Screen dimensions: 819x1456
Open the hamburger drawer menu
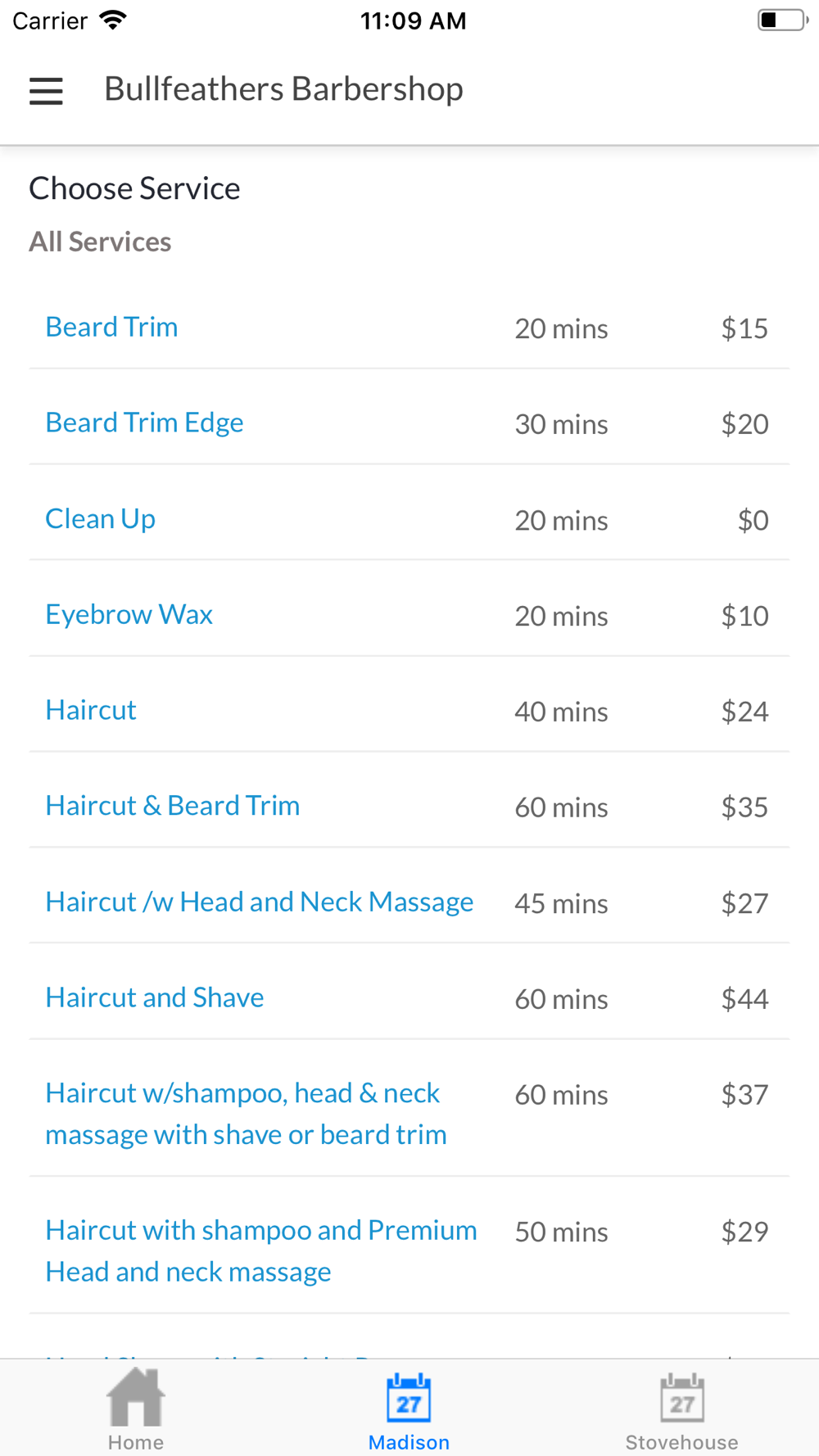pos(46,90)
